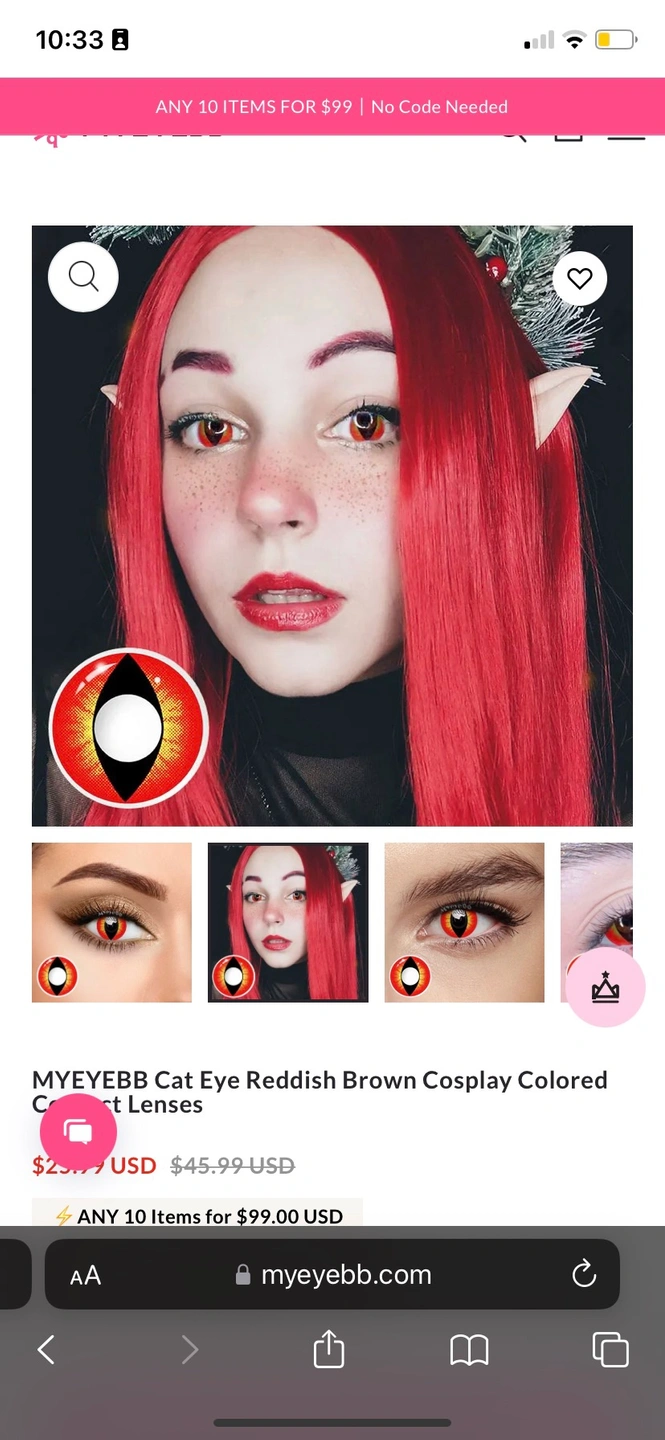The height and width of the screenshot is (1440, 665).
Task: Zoom the product image with magnifier icon
Action: point(83,276)
